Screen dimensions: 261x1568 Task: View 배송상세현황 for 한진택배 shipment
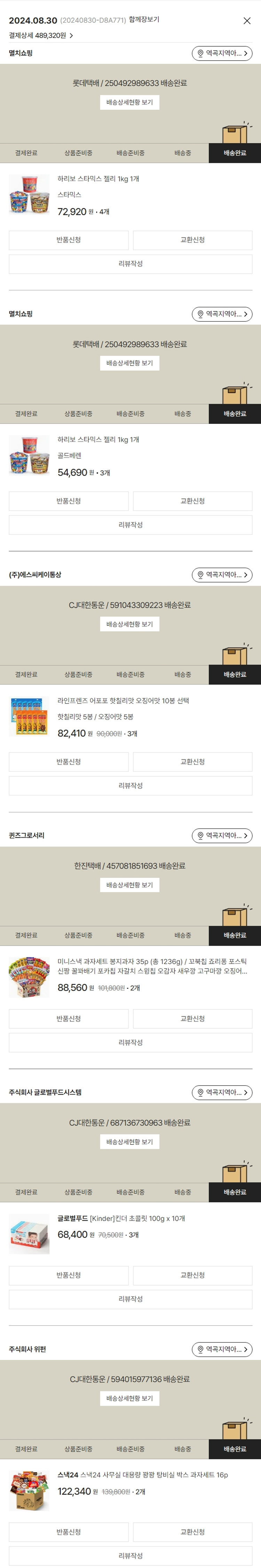tap(129, 884)
